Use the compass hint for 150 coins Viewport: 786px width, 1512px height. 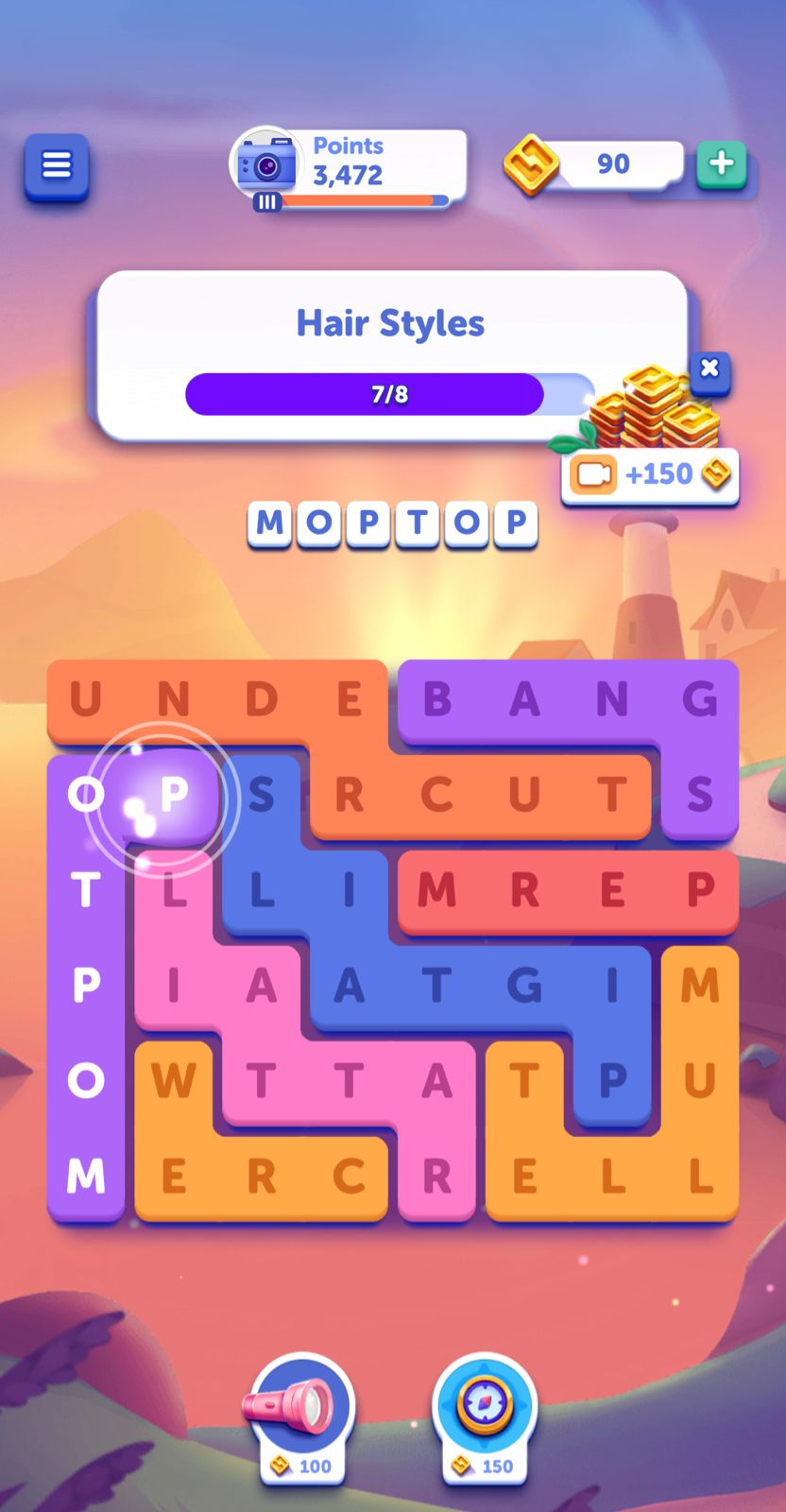tap(485, 1411)
